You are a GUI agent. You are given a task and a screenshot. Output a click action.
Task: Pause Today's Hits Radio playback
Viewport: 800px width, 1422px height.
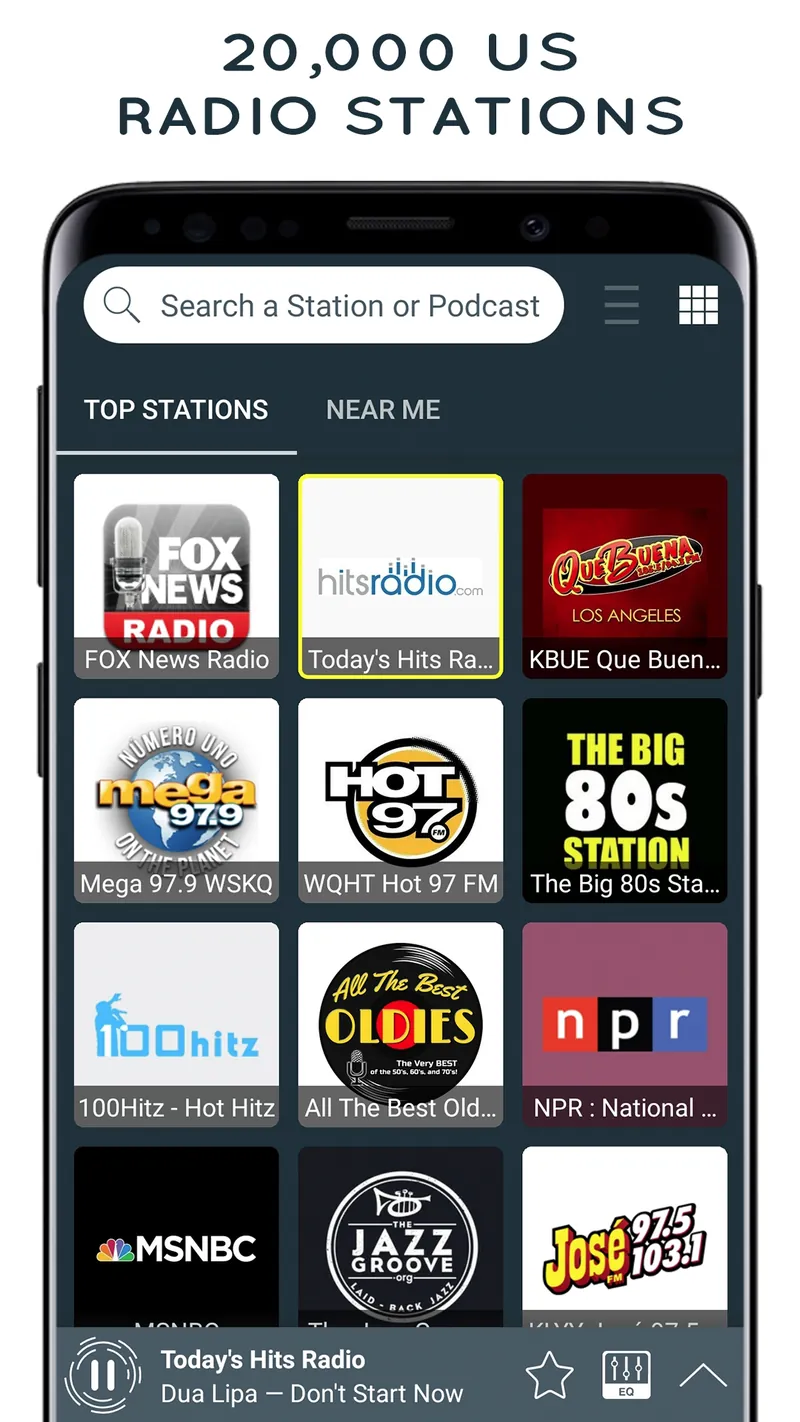(103, 1374)
